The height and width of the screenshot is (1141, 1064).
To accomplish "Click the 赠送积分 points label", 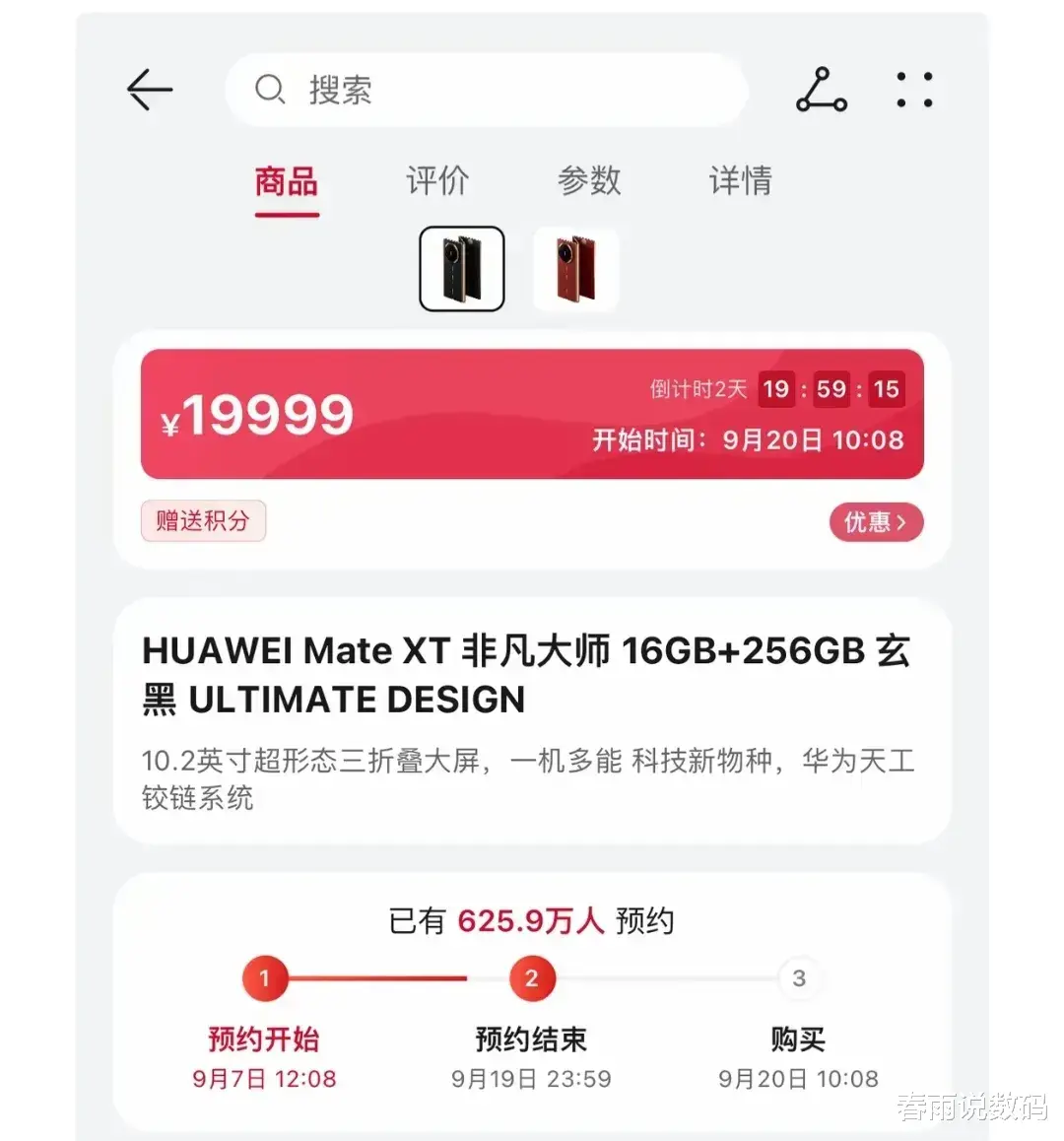I will coord(203,521).
